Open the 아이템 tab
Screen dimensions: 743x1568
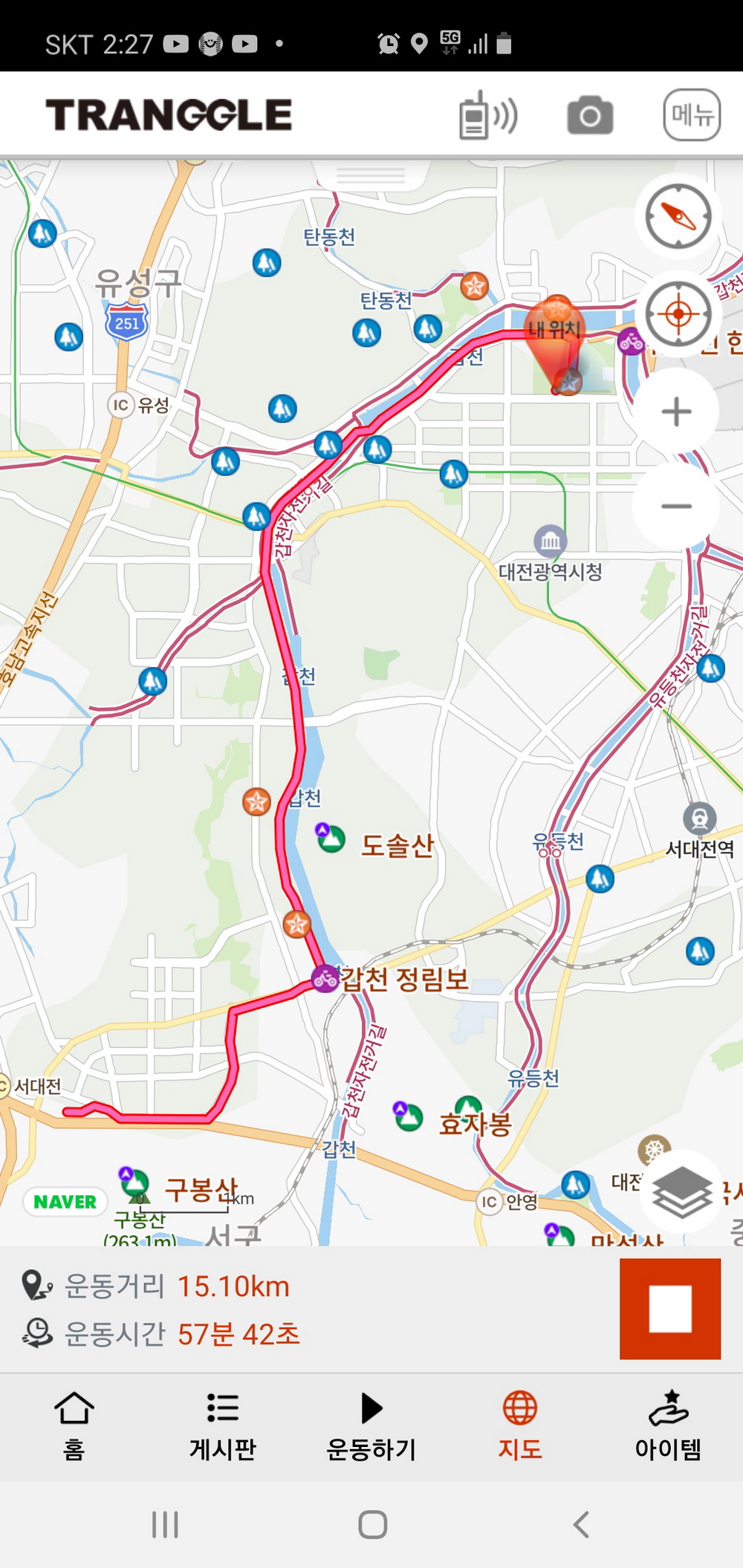pos(668,1426)
